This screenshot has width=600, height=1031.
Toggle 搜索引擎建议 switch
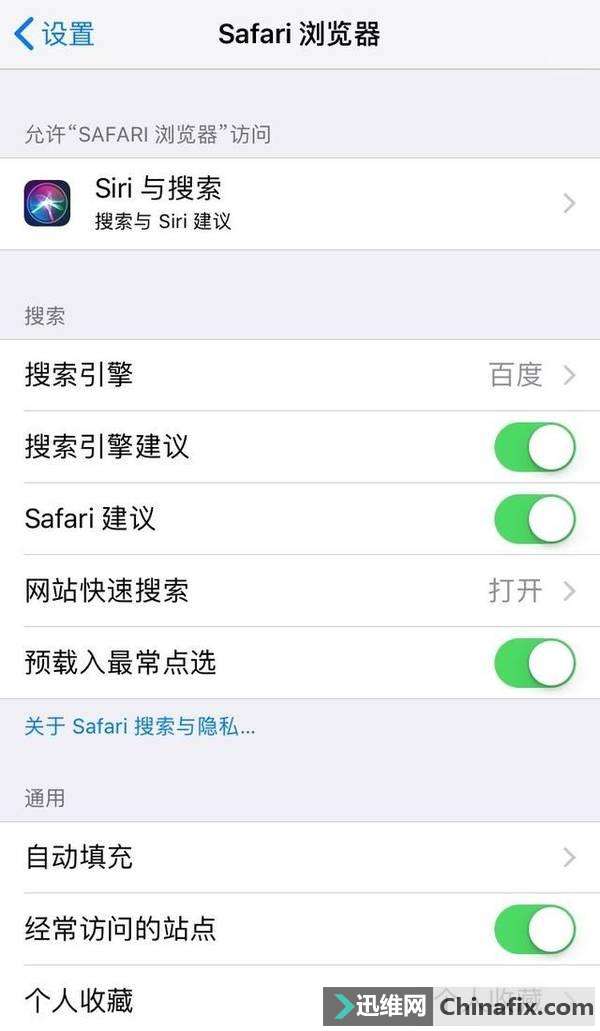[534, 447]
